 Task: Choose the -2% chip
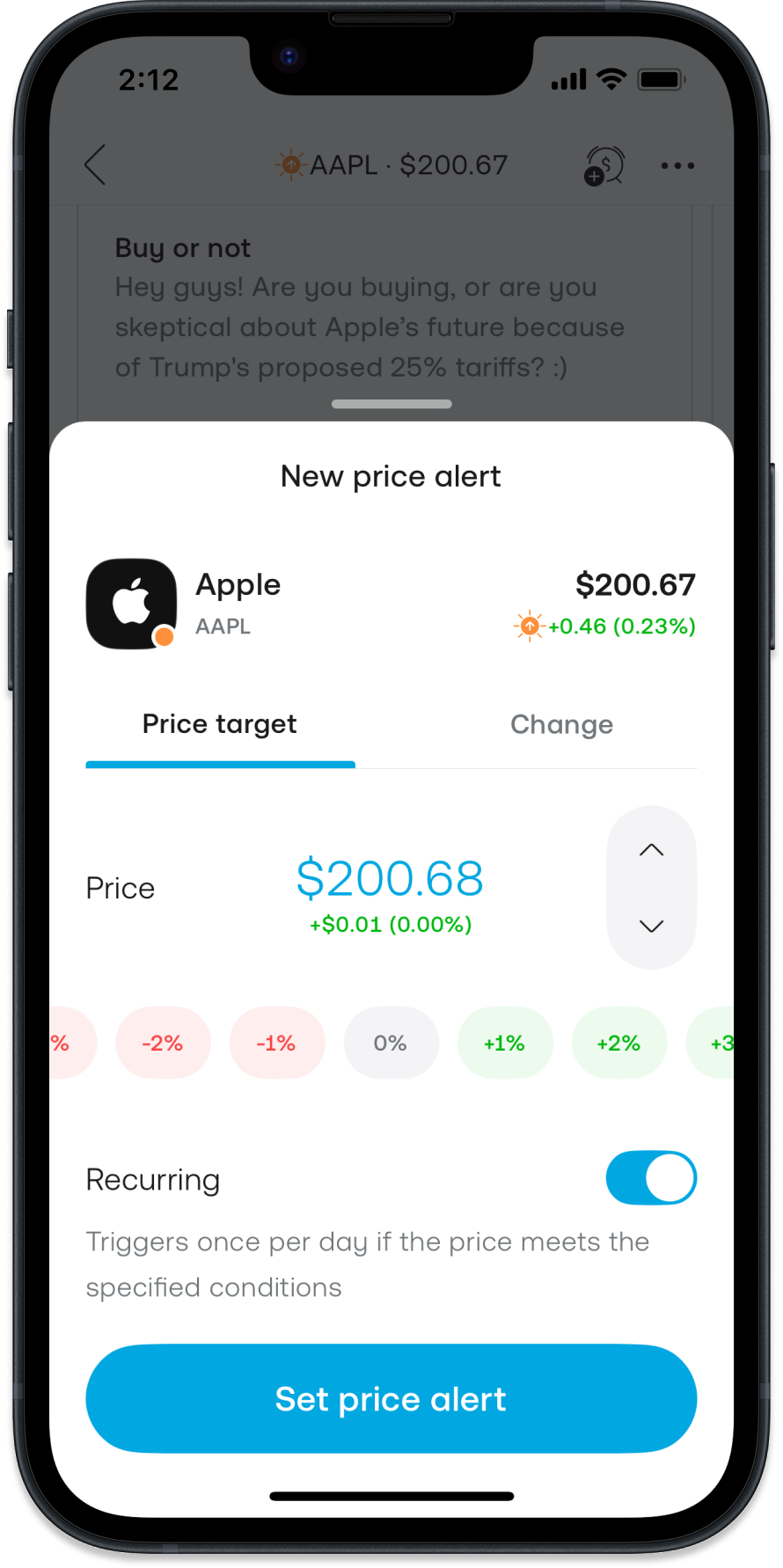pyautogui.click(x=163, y=1044)
